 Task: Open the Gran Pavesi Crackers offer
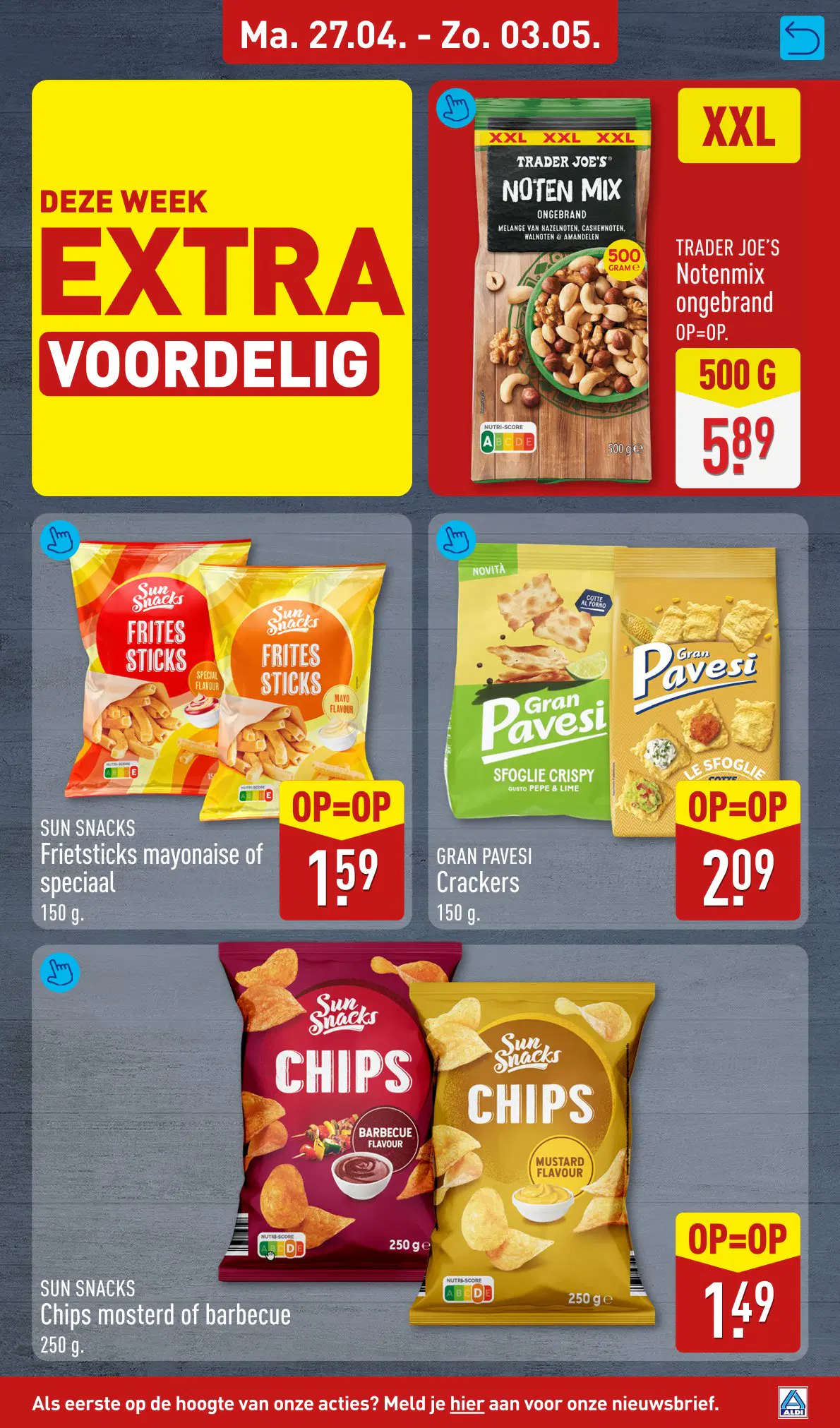tap(618, 720)
